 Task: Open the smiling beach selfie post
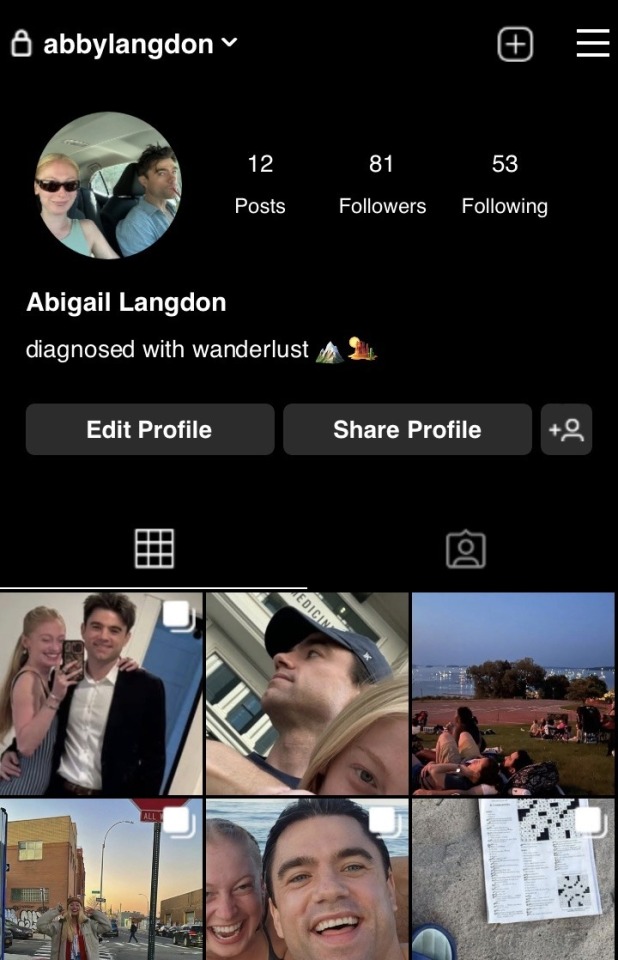click(x=307, y=880)
